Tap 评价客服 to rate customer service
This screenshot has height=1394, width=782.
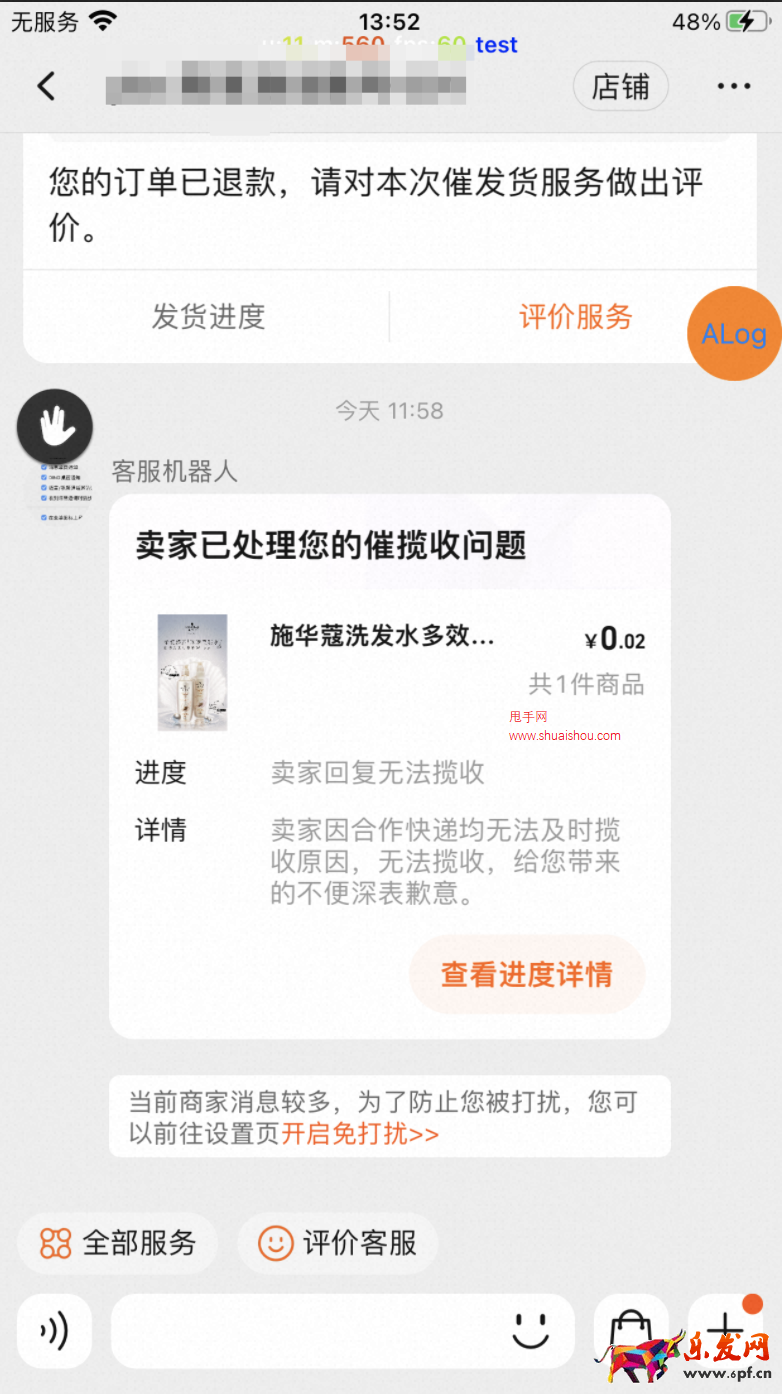pos(338,1243)
